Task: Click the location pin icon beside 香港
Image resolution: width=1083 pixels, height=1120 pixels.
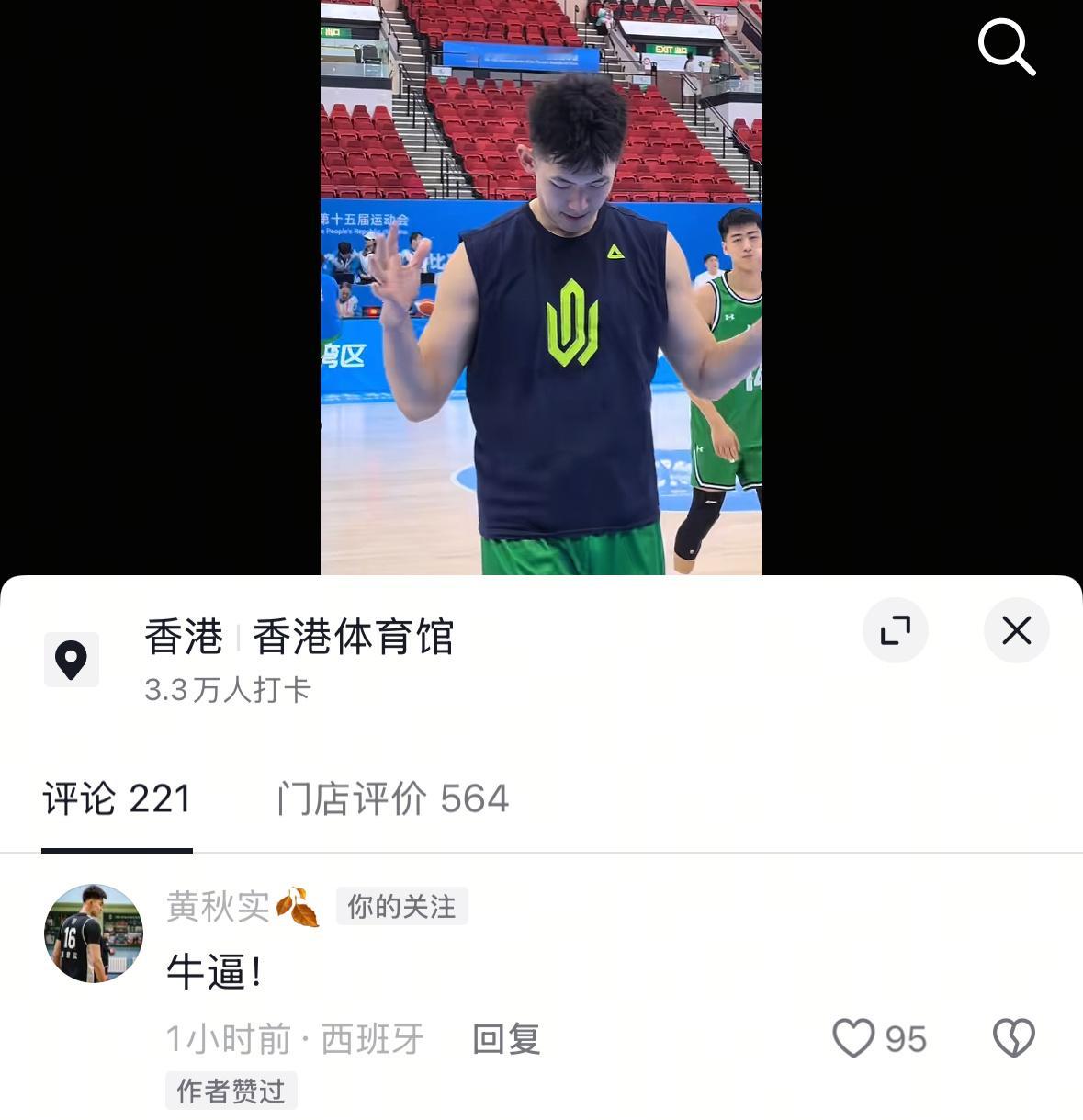Action: coord(72,659)
